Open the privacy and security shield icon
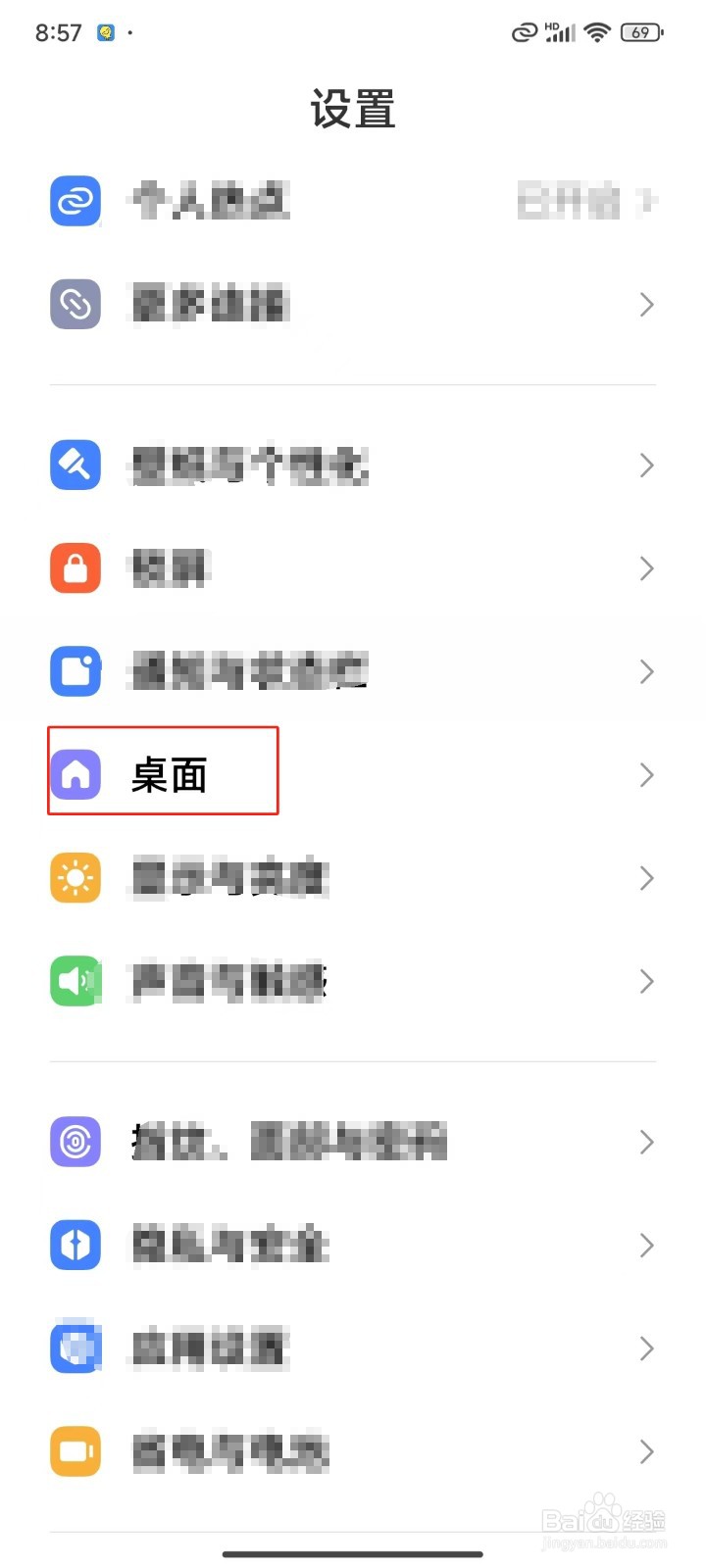The image size is (706, 1568). (x=75, y=1245)
